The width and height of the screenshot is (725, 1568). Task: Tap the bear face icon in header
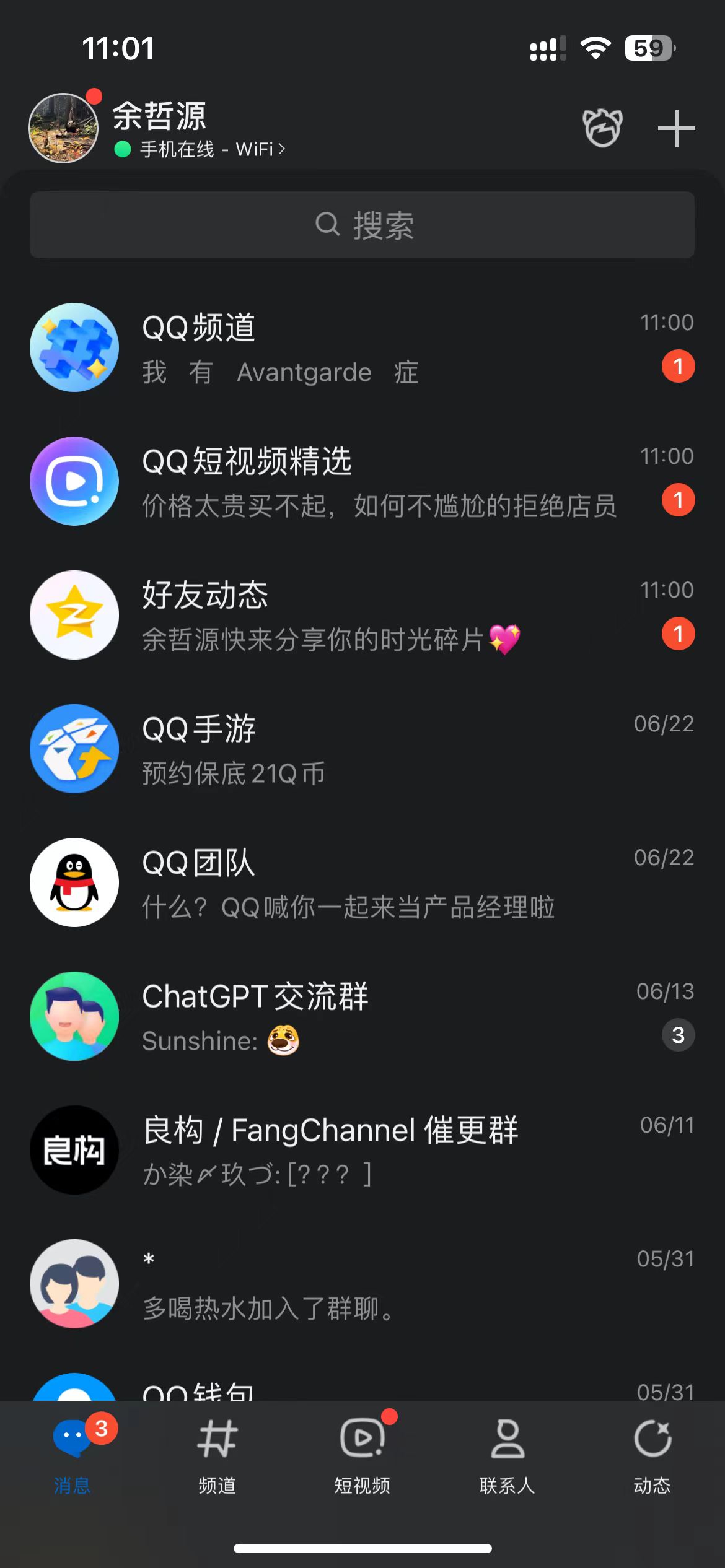(x=602, y=128)
